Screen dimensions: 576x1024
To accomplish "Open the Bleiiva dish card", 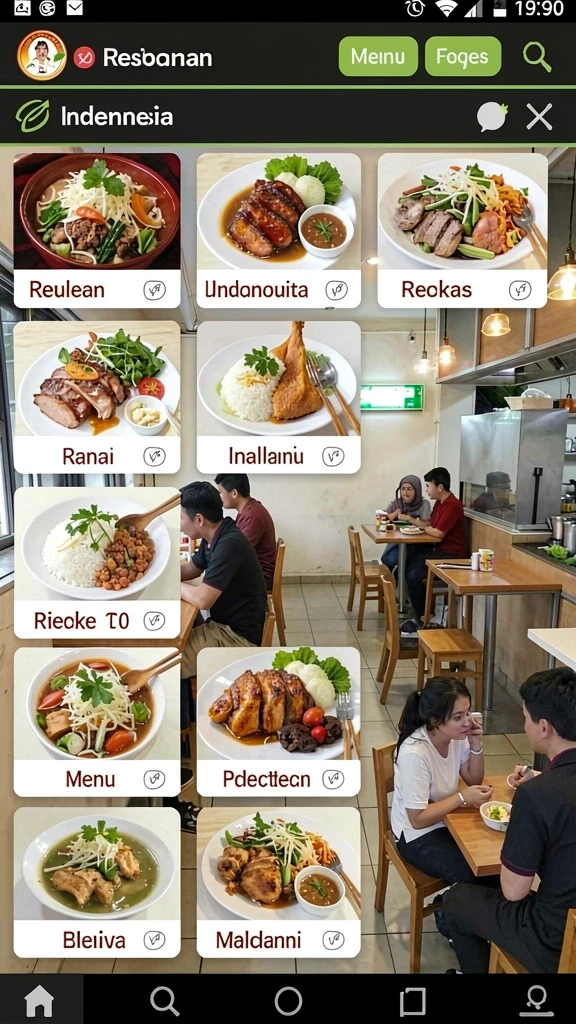I will [97, 883].
